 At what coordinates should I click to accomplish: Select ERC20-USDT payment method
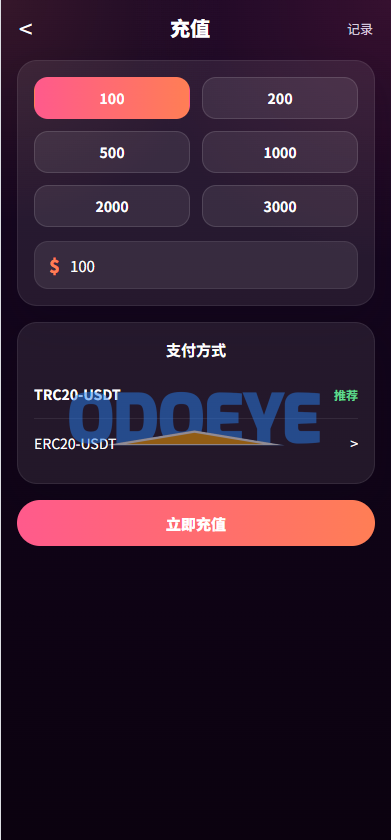pos(196,444)
